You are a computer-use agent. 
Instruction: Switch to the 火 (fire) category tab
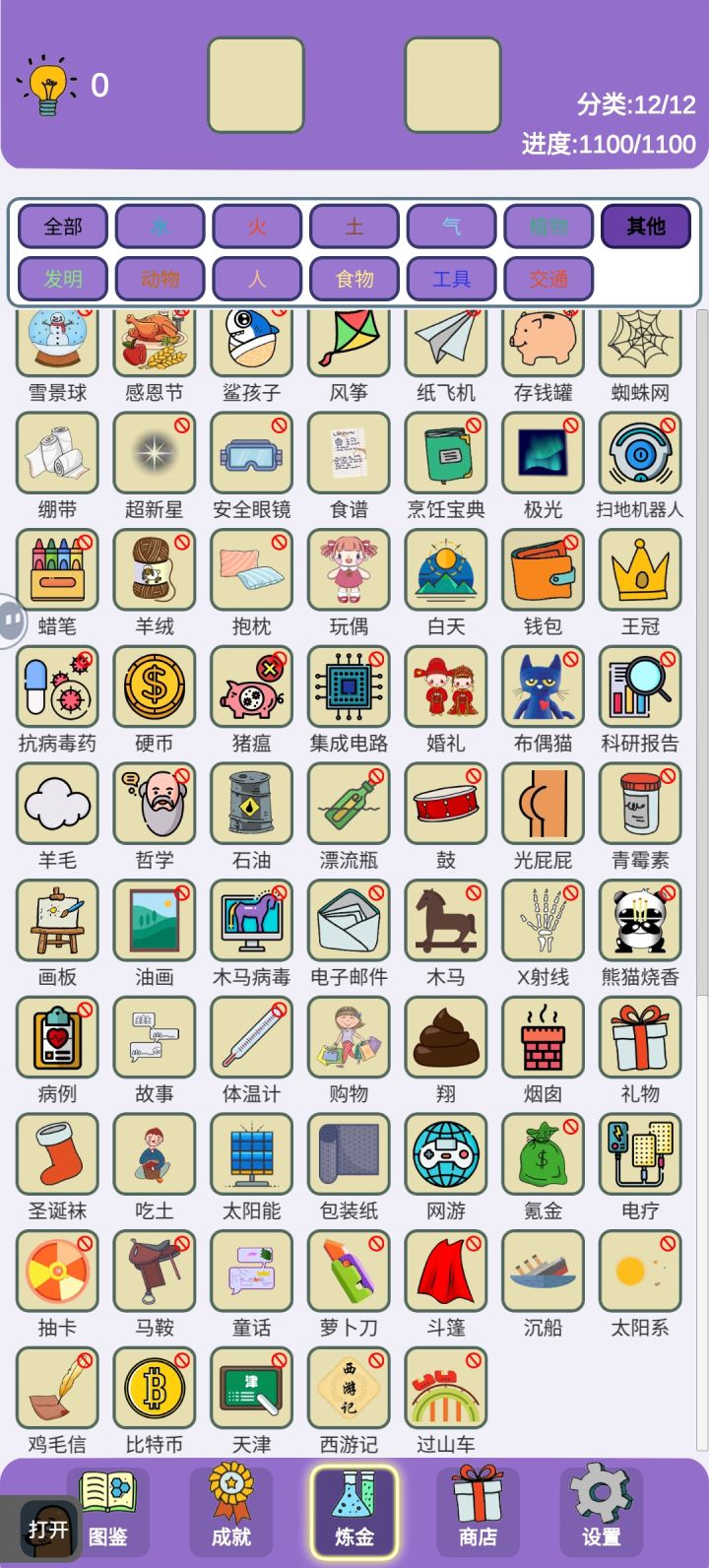(x=257, y=228)
